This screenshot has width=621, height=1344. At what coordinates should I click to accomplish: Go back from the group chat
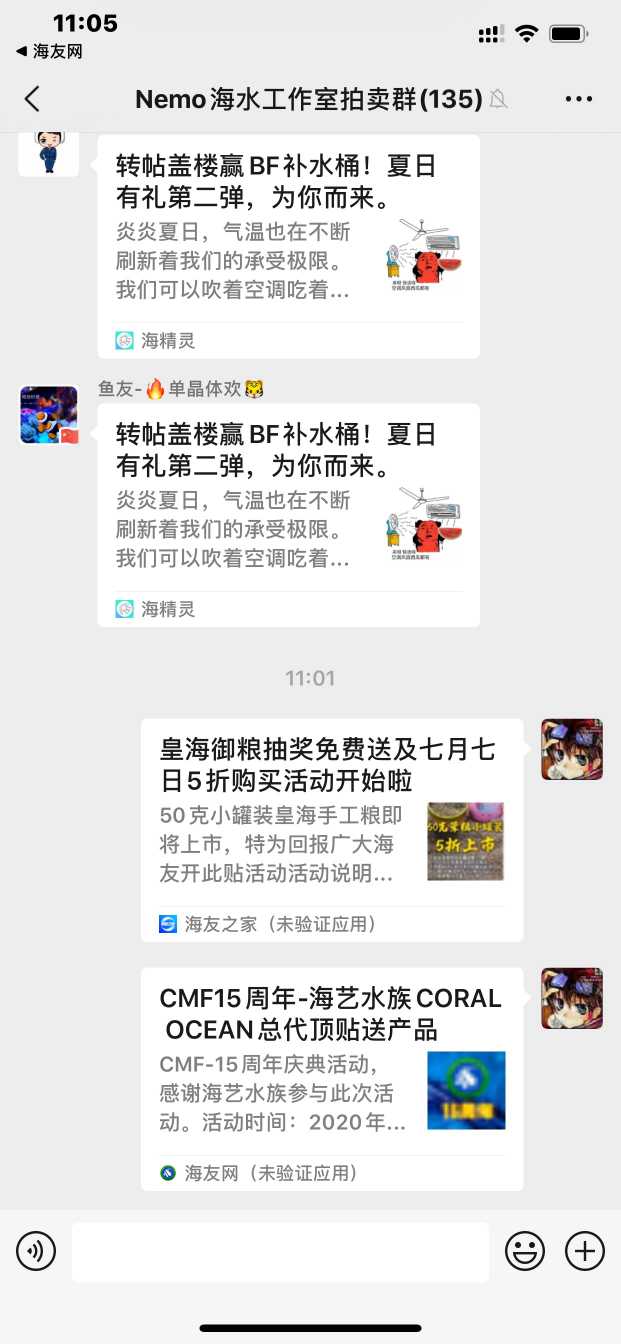point(32,98)
